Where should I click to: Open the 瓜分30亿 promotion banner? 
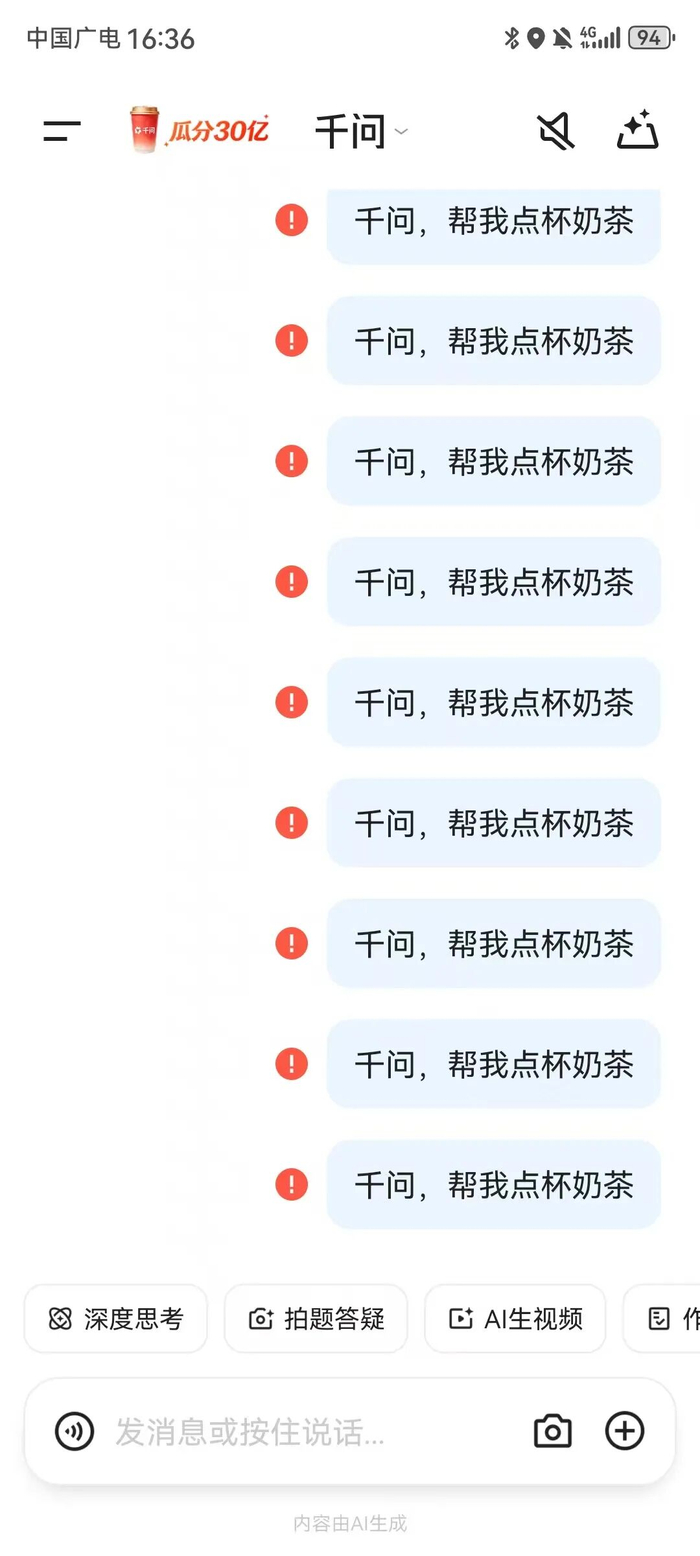199,131
